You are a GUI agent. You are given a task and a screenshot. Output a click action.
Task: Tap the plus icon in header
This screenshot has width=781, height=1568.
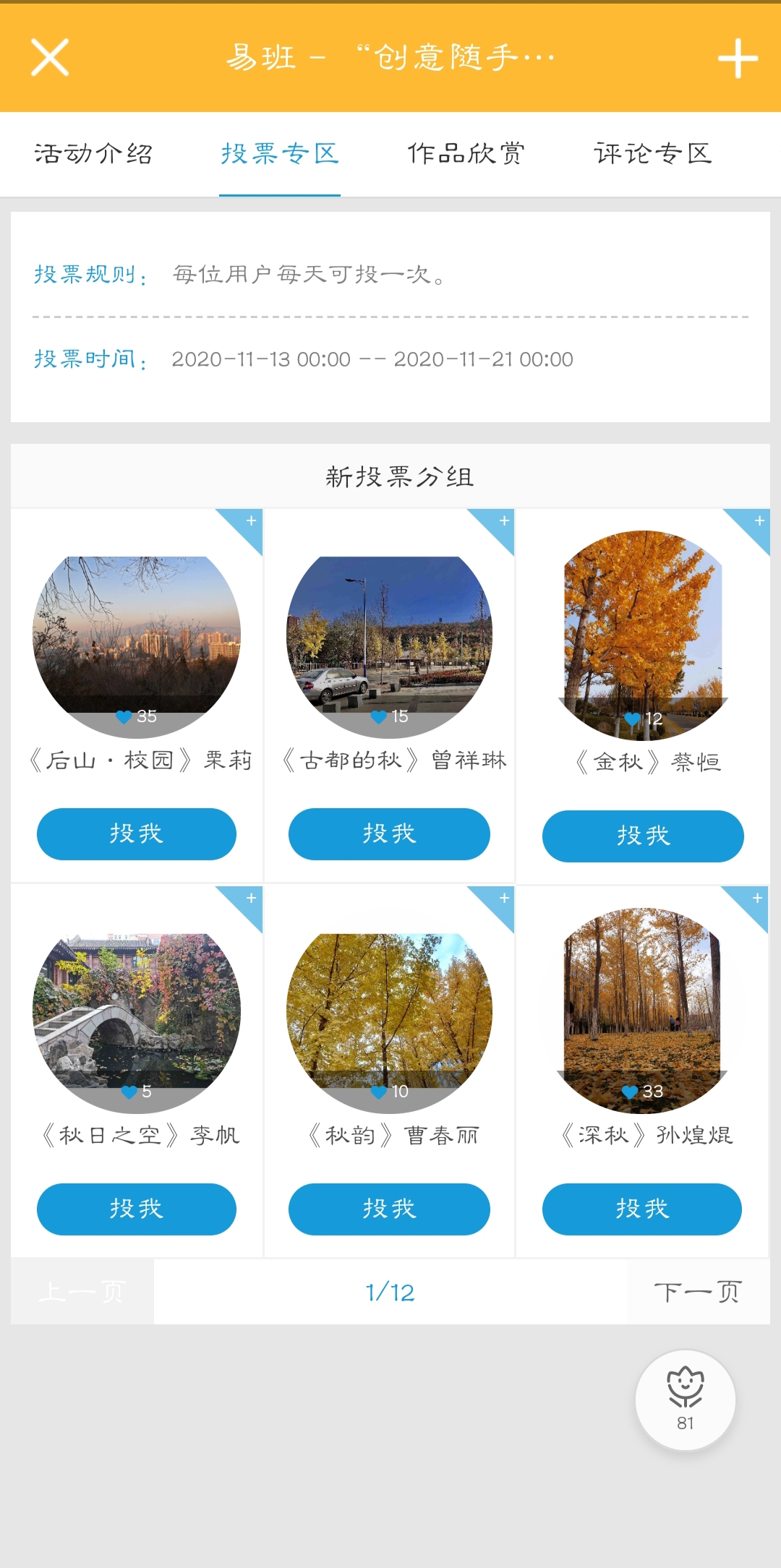(x=738, y=58)
